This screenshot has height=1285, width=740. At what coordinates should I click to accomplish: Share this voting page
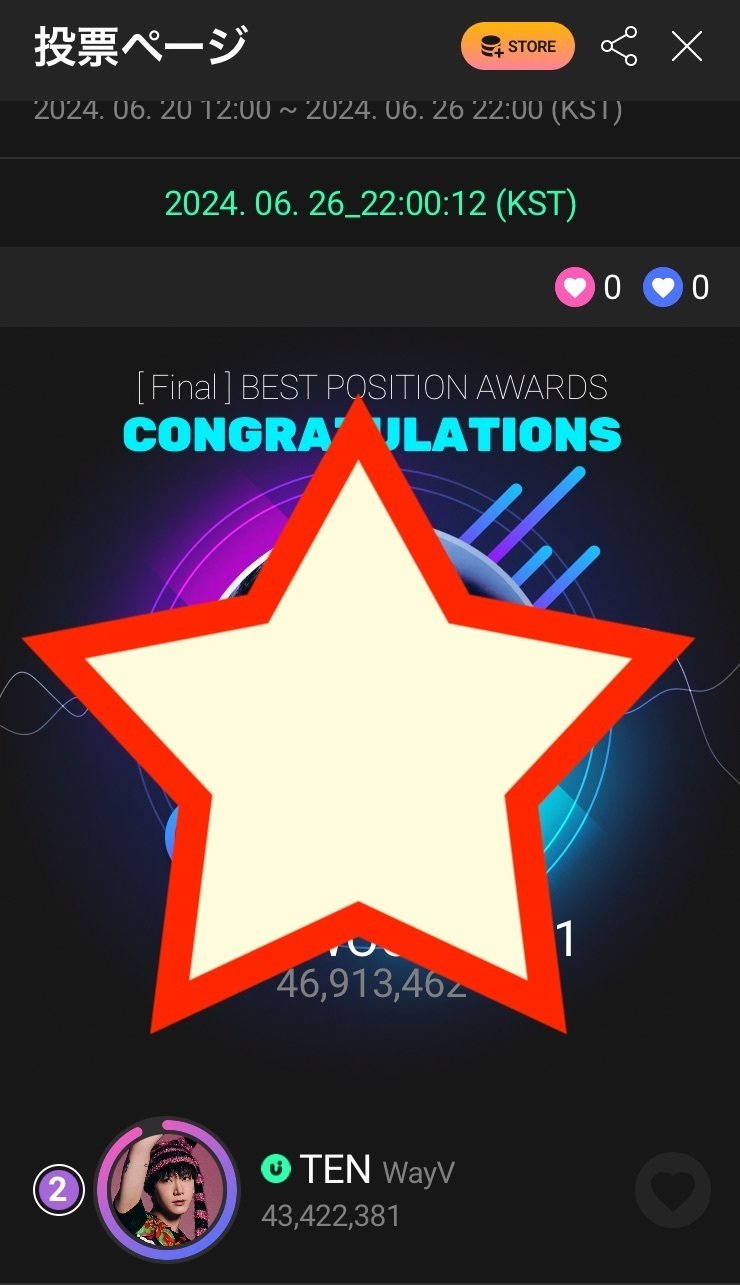coord(619,46)
